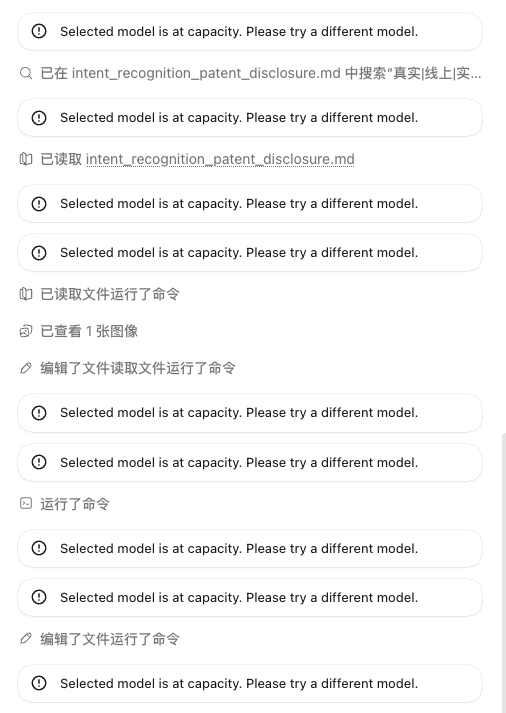Expand the 编辑了文件运行了命令 step
Viewport: 506px width, 713px height.
100,639
